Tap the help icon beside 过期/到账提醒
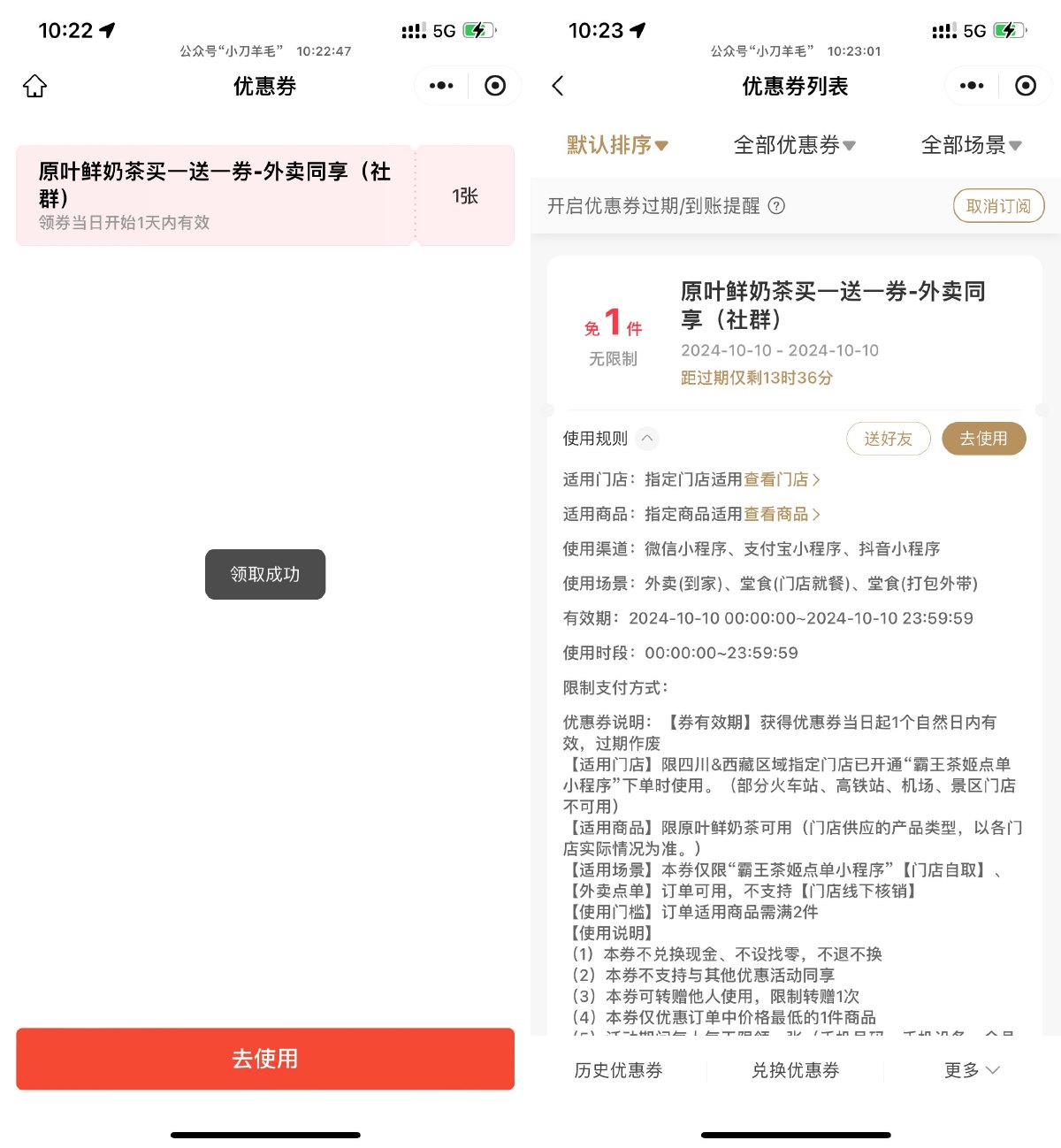Viewport: 1061px width, 1148px height. (x=776, y=206)
